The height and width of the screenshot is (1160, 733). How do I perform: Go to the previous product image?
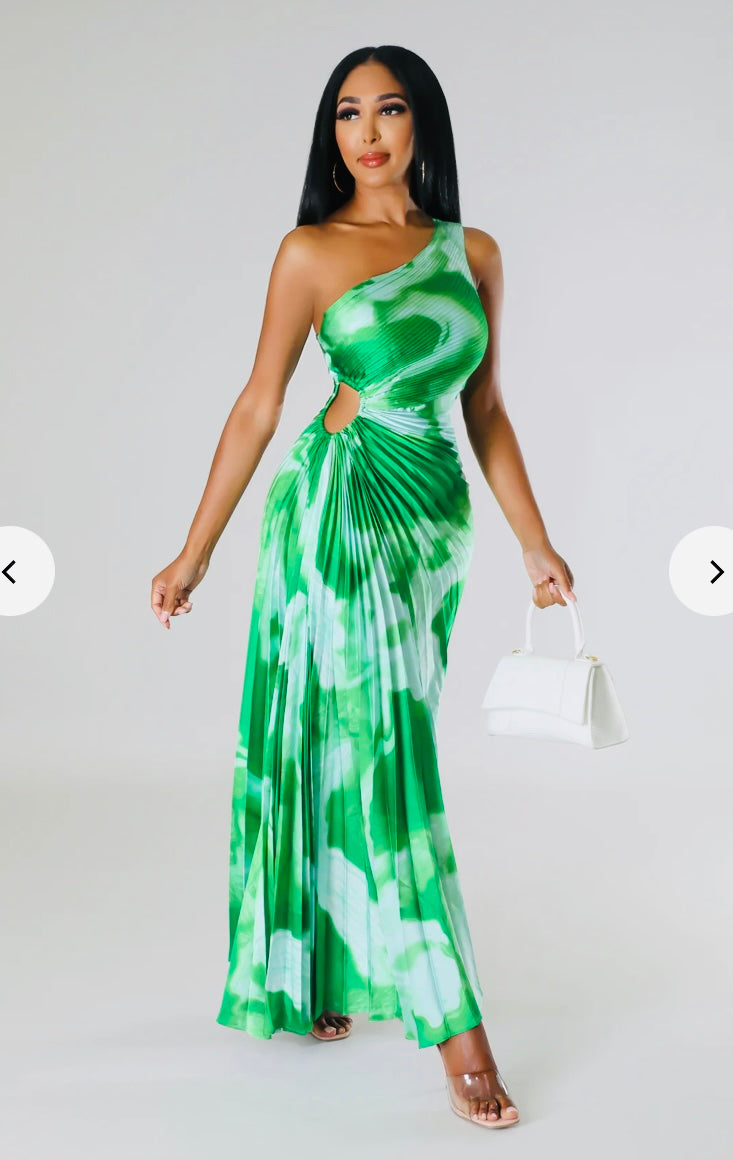coord(14,572)
